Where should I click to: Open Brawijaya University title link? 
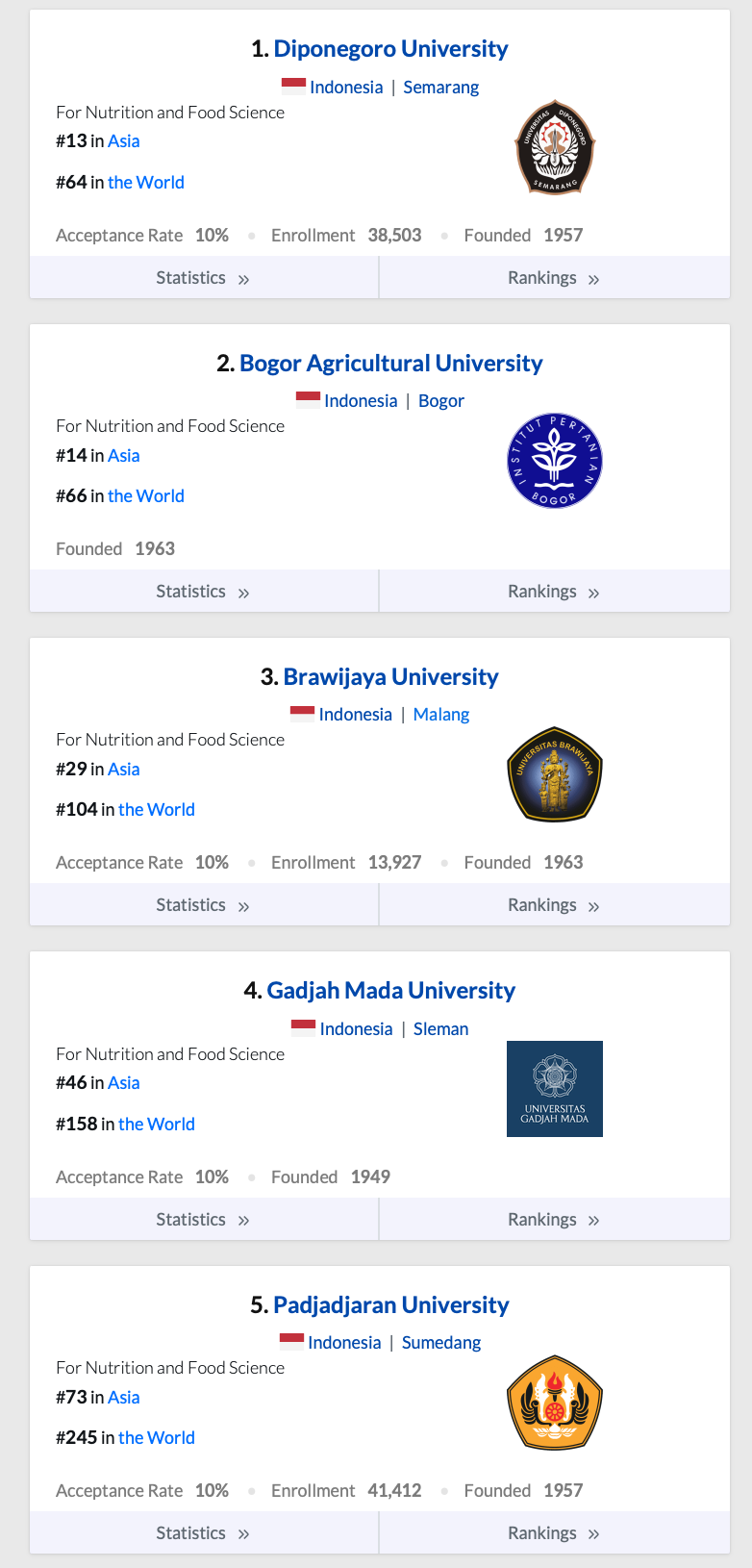pos(390,677)
